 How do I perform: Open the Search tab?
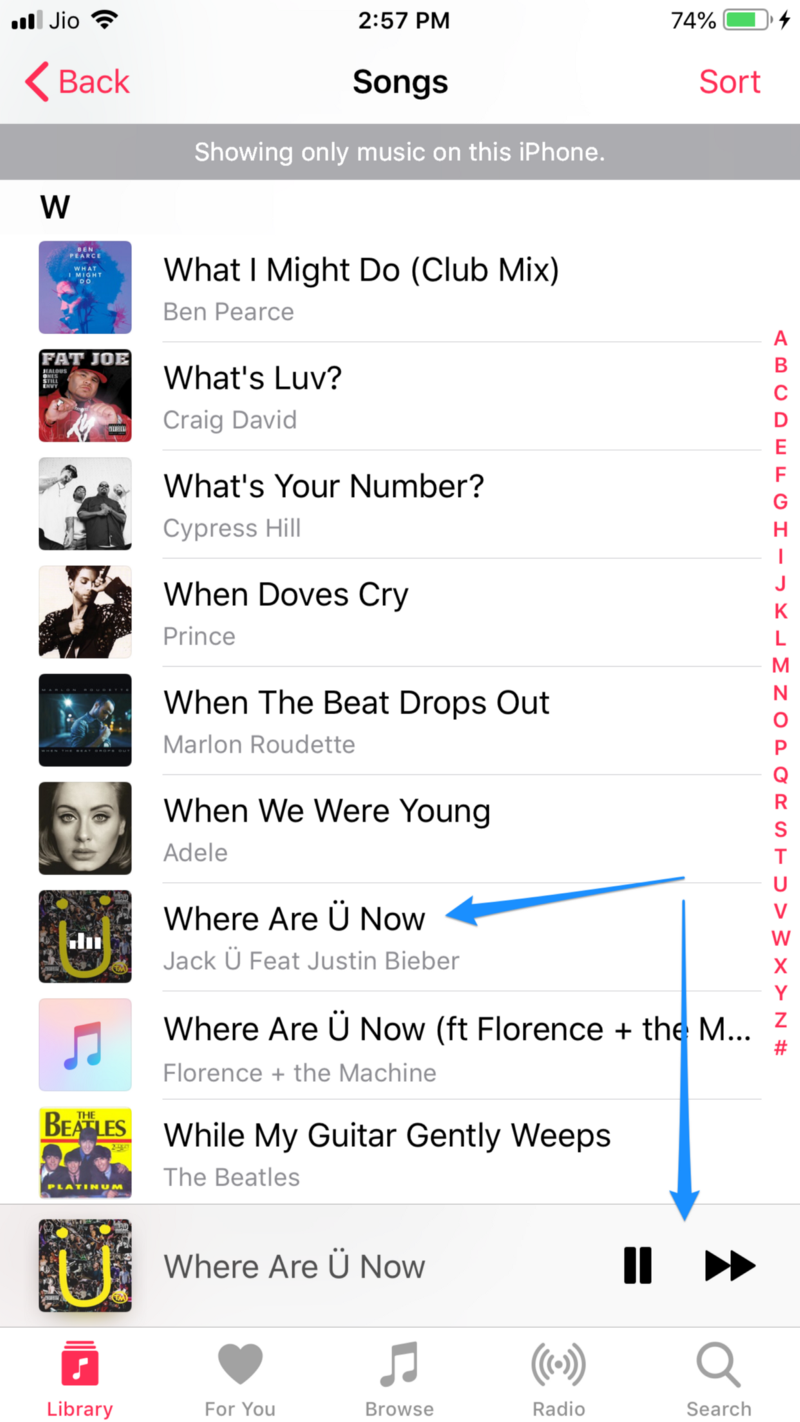click(x=718, y=1378)
